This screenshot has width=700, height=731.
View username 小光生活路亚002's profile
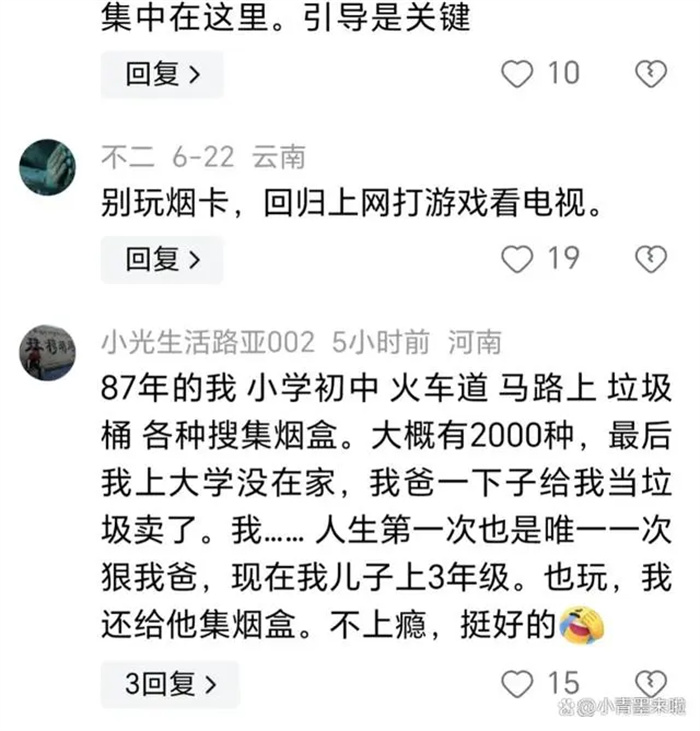pos(208,343)
